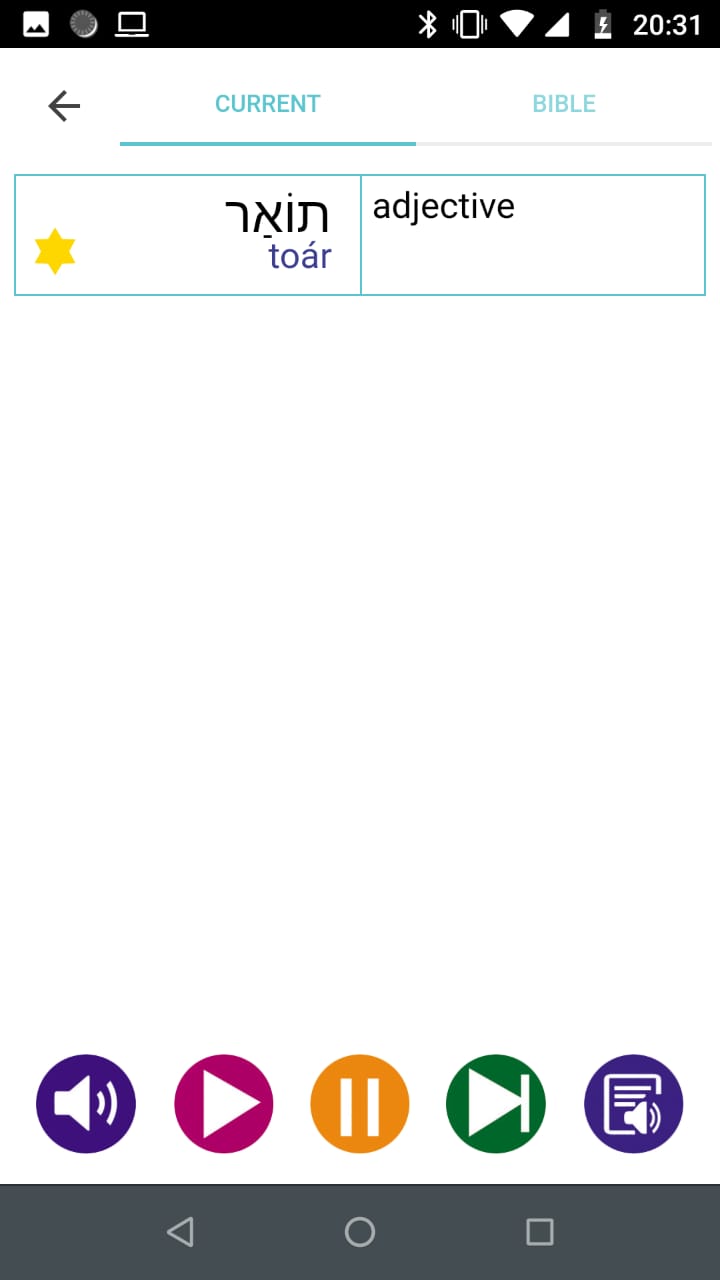
Task: Switch to the BIBLE tab
Action: (564, 104)
